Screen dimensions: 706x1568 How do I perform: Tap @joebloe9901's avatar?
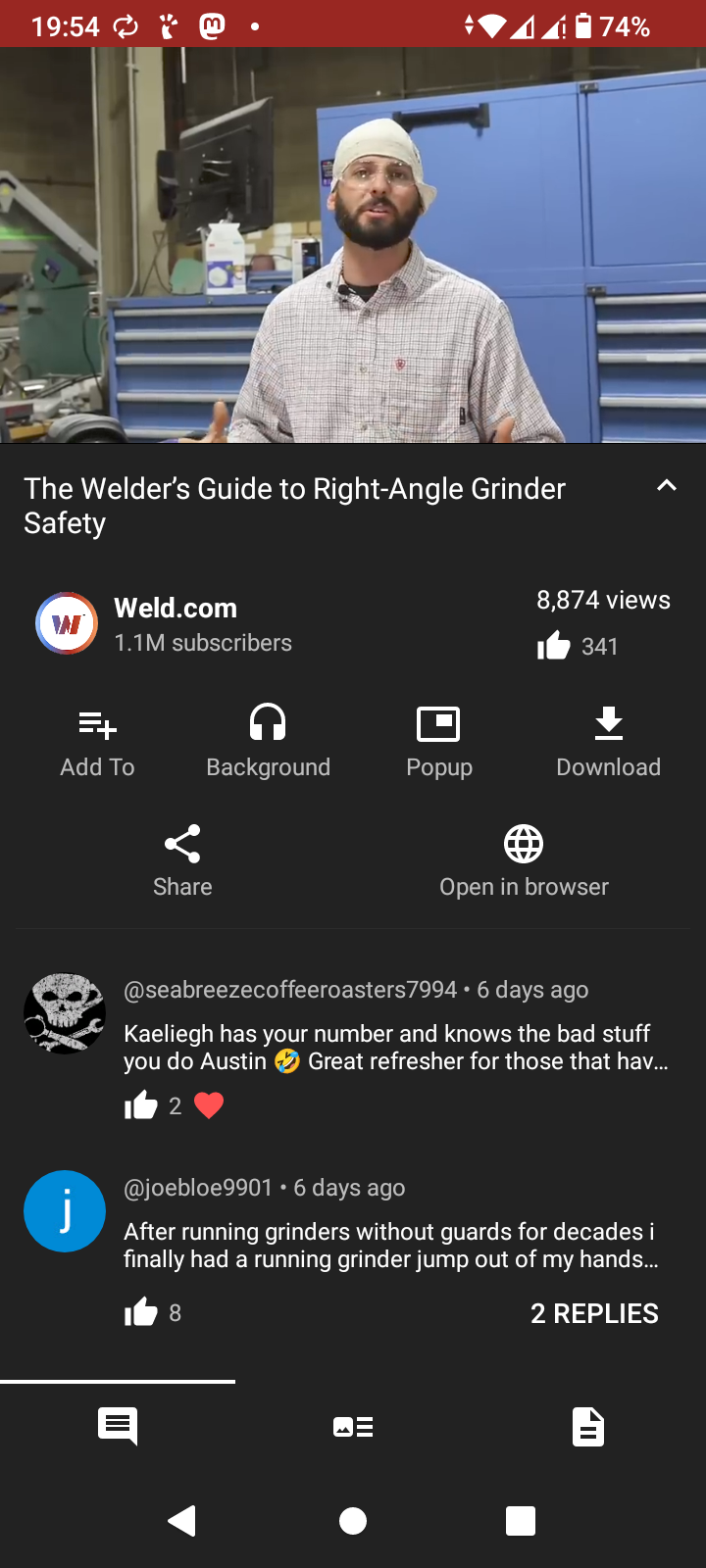[x=65, y=1211]
